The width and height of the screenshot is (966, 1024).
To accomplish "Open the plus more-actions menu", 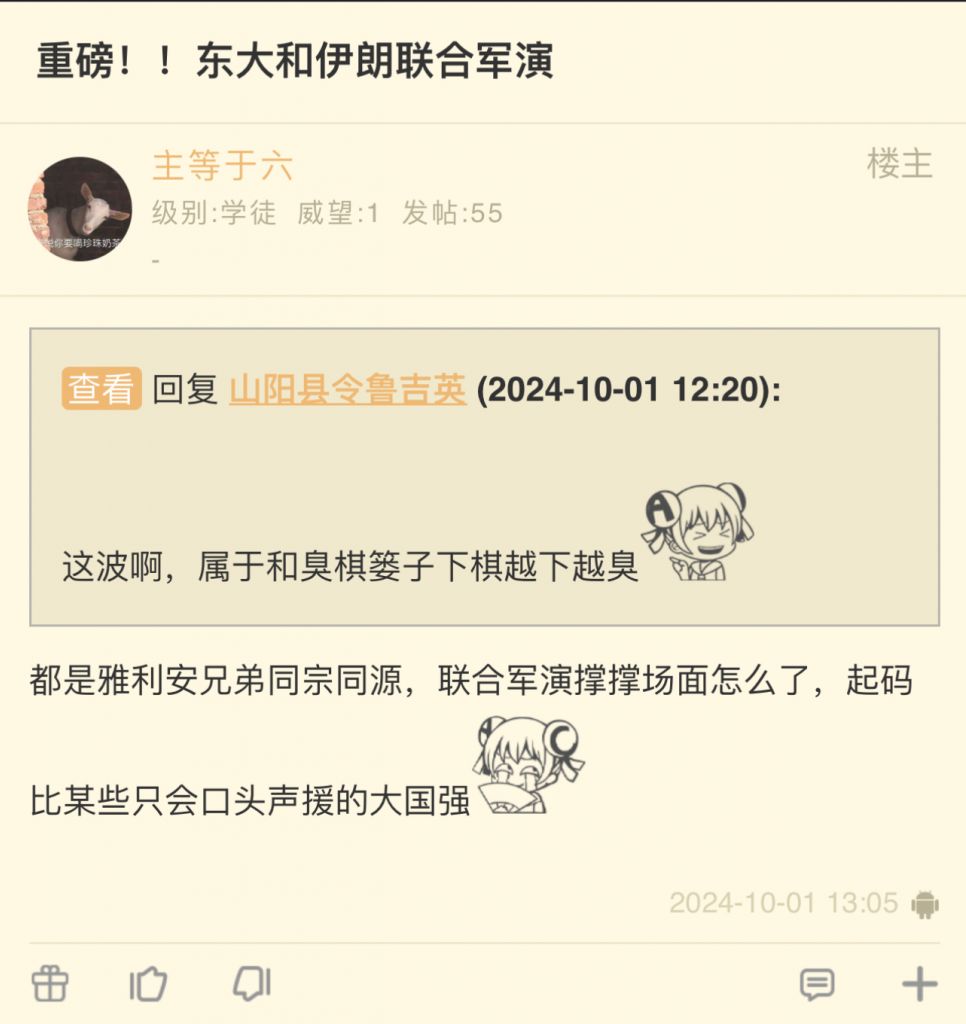I will (918, 984).
